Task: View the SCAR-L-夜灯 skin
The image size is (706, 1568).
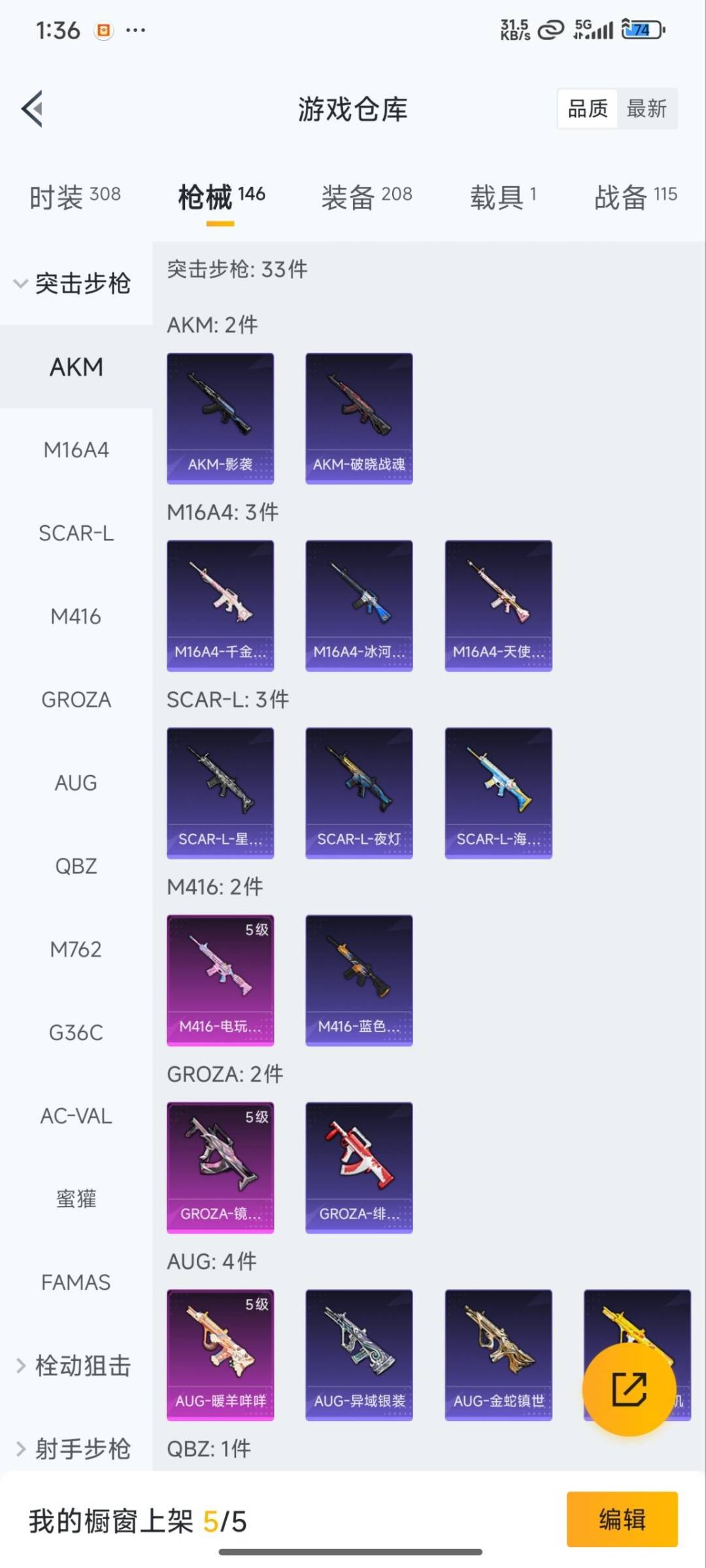Action: pos(359,792)
